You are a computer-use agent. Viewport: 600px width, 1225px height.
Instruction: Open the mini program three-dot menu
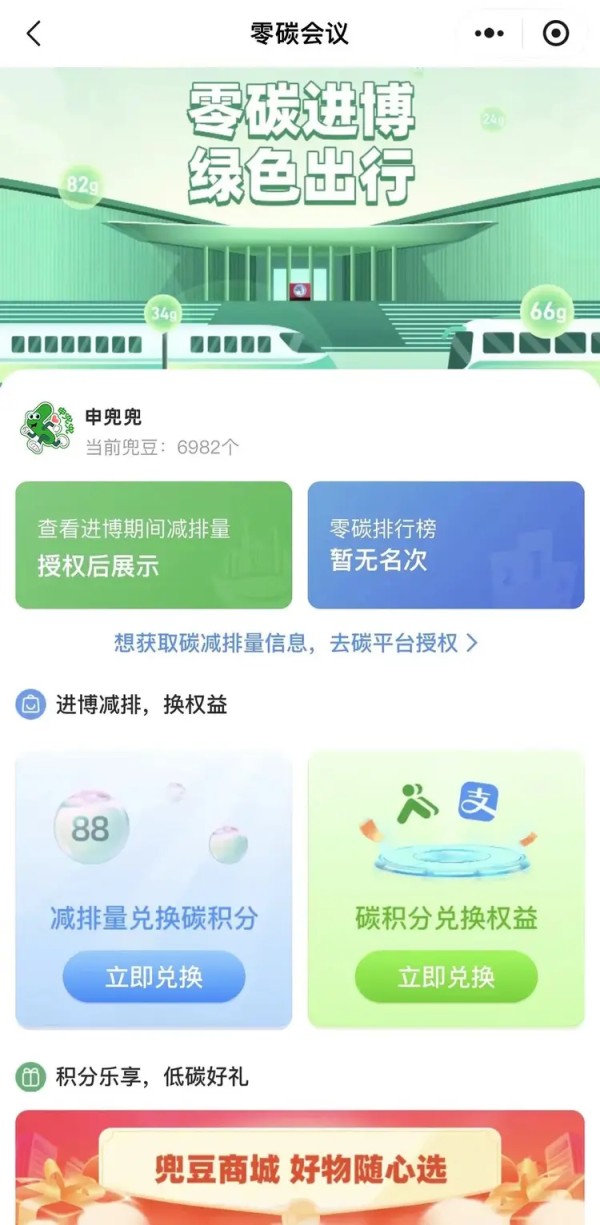tap(489, 33)
